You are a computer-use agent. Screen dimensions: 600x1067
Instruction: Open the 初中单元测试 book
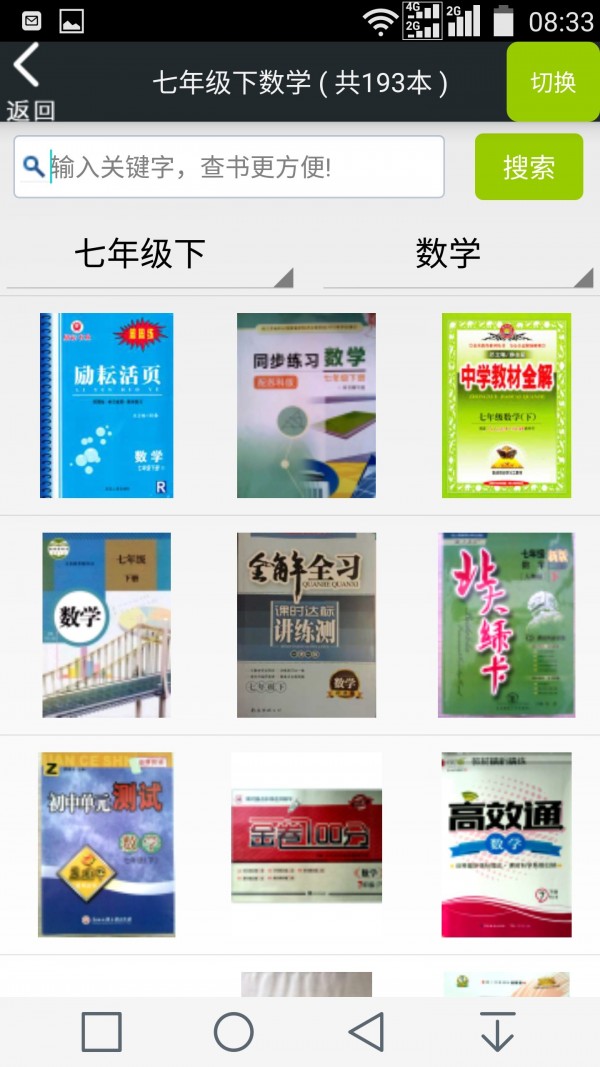coord(106,844)
